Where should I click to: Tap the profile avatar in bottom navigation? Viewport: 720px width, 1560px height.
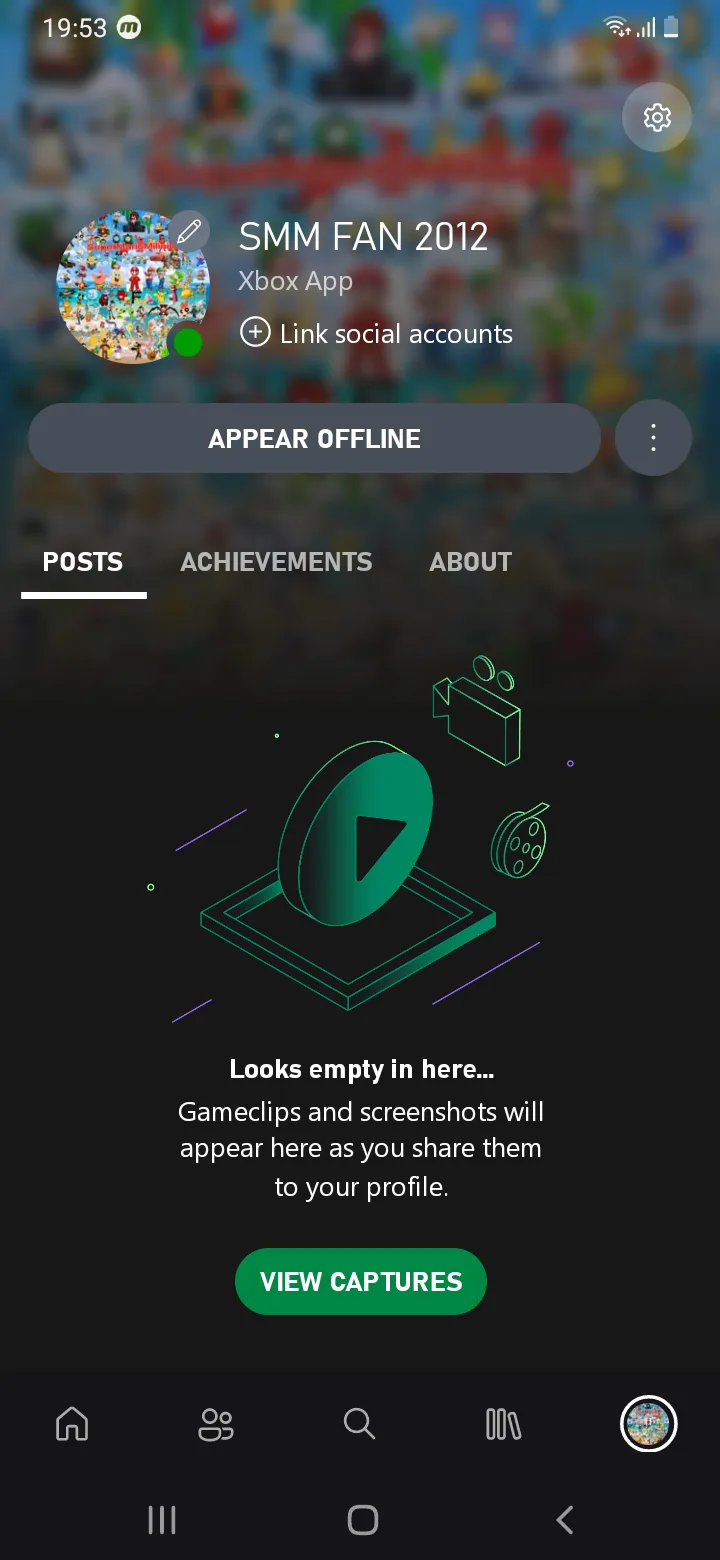649,1423
